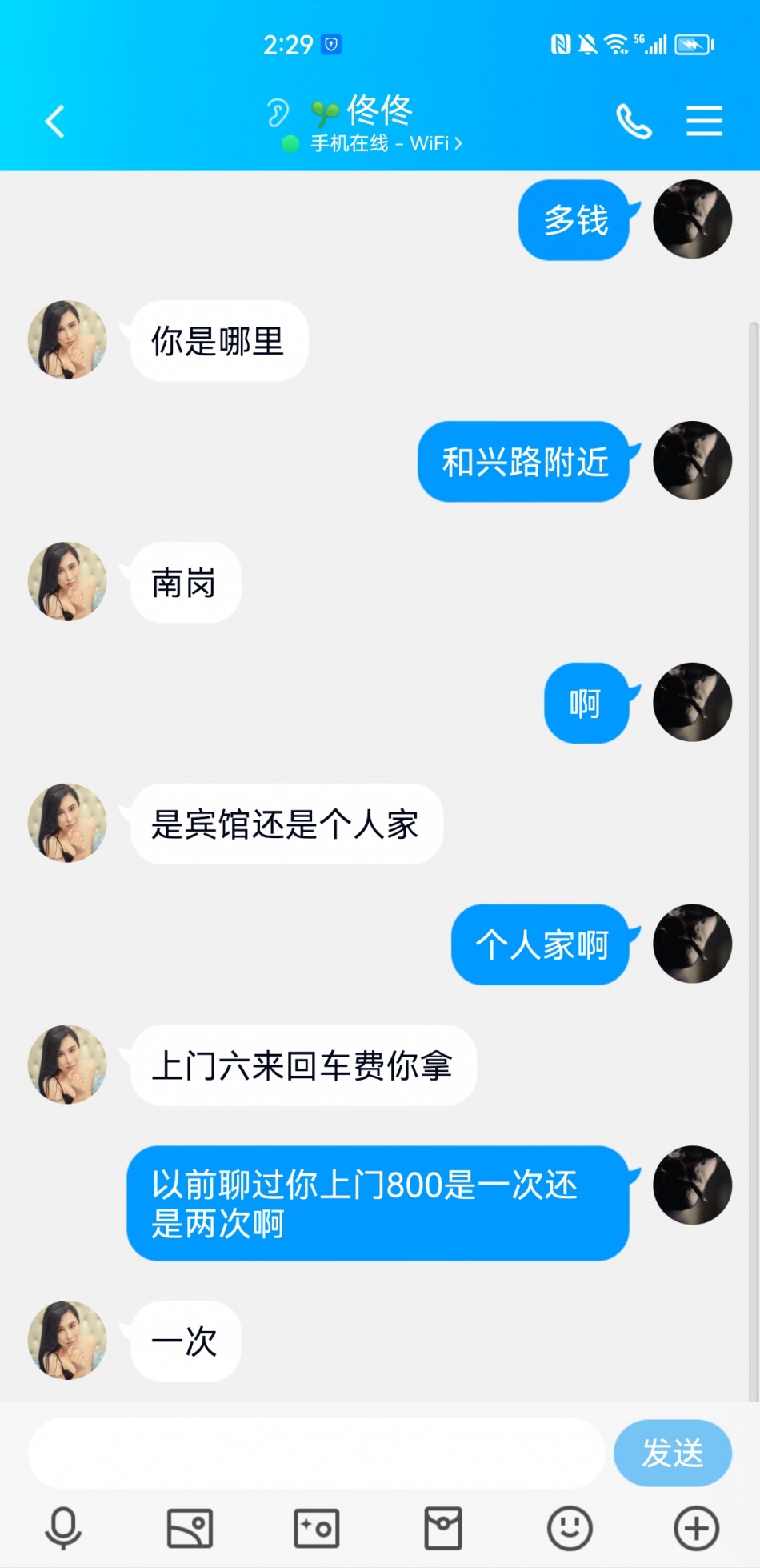
Task: Start a voice call with 佟佟
Action: [x=634, y=122]
